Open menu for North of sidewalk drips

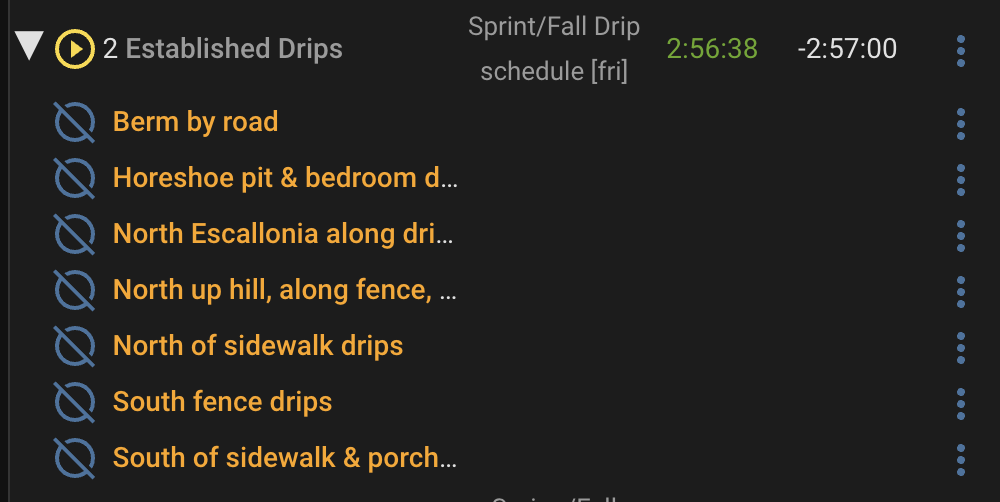click(x=960, y=348)
